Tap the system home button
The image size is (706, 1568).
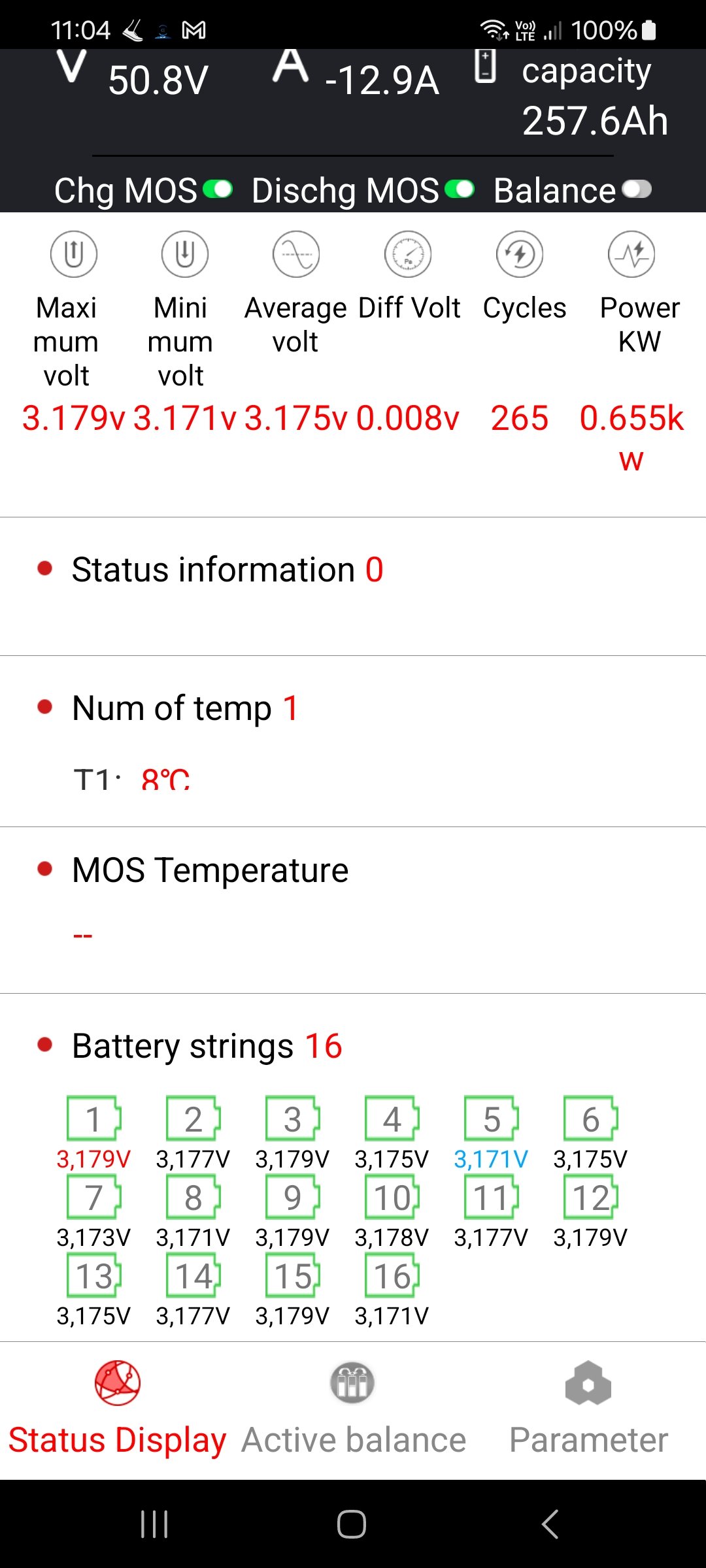point(352,1524)
